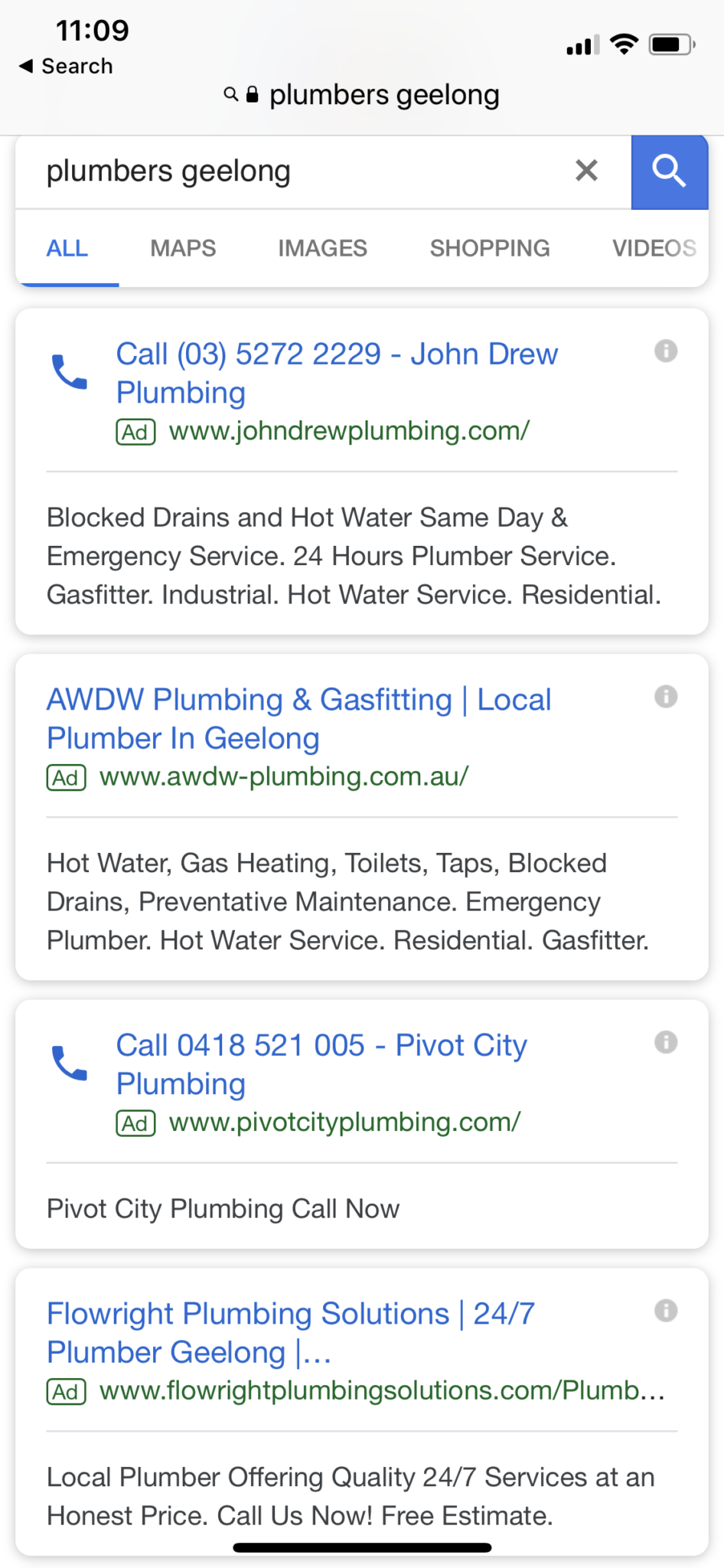Screen dimensions: 724x1568
Task: Open info icon on Pivot City ad
Action: click(x=666, y=1043)
